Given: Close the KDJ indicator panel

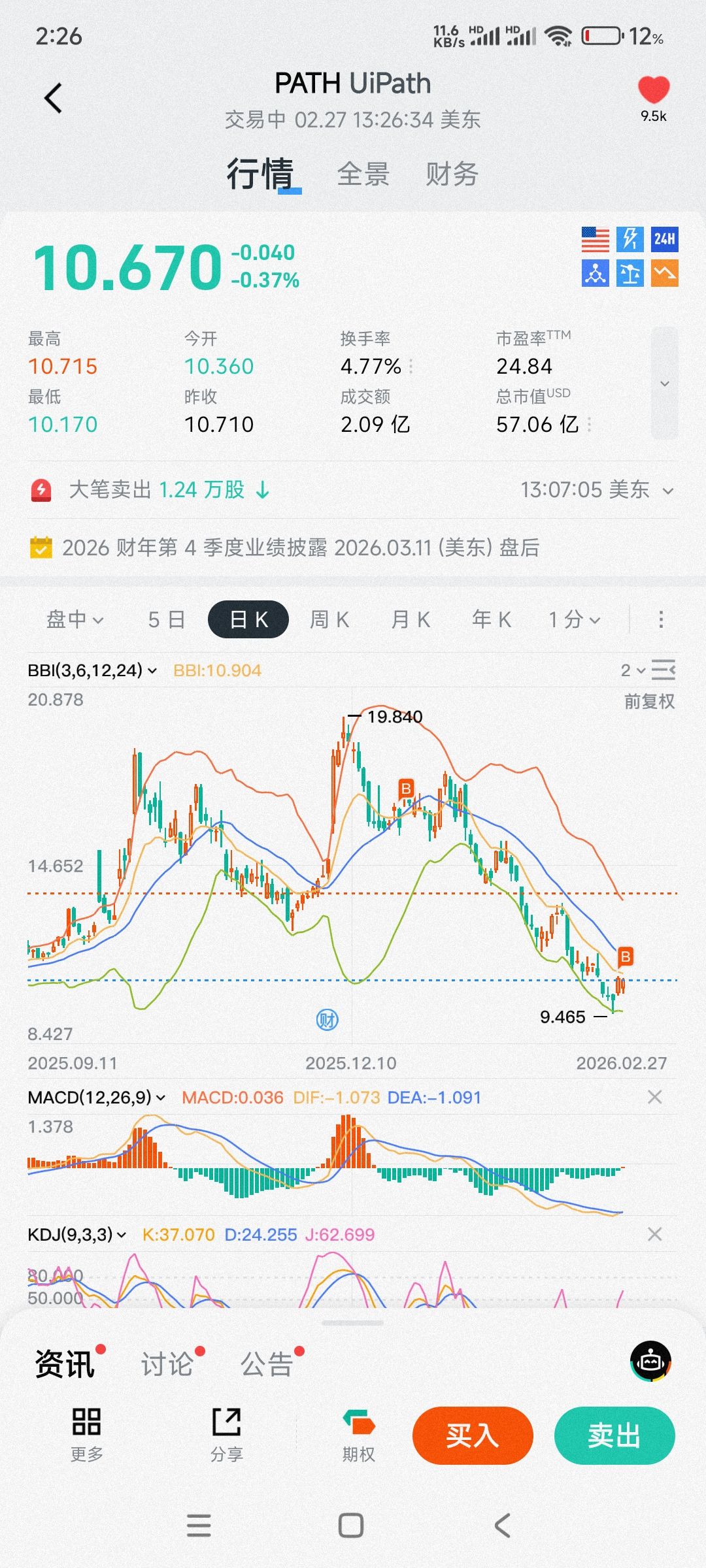Looking at the screenshot, I should 654,1234.
